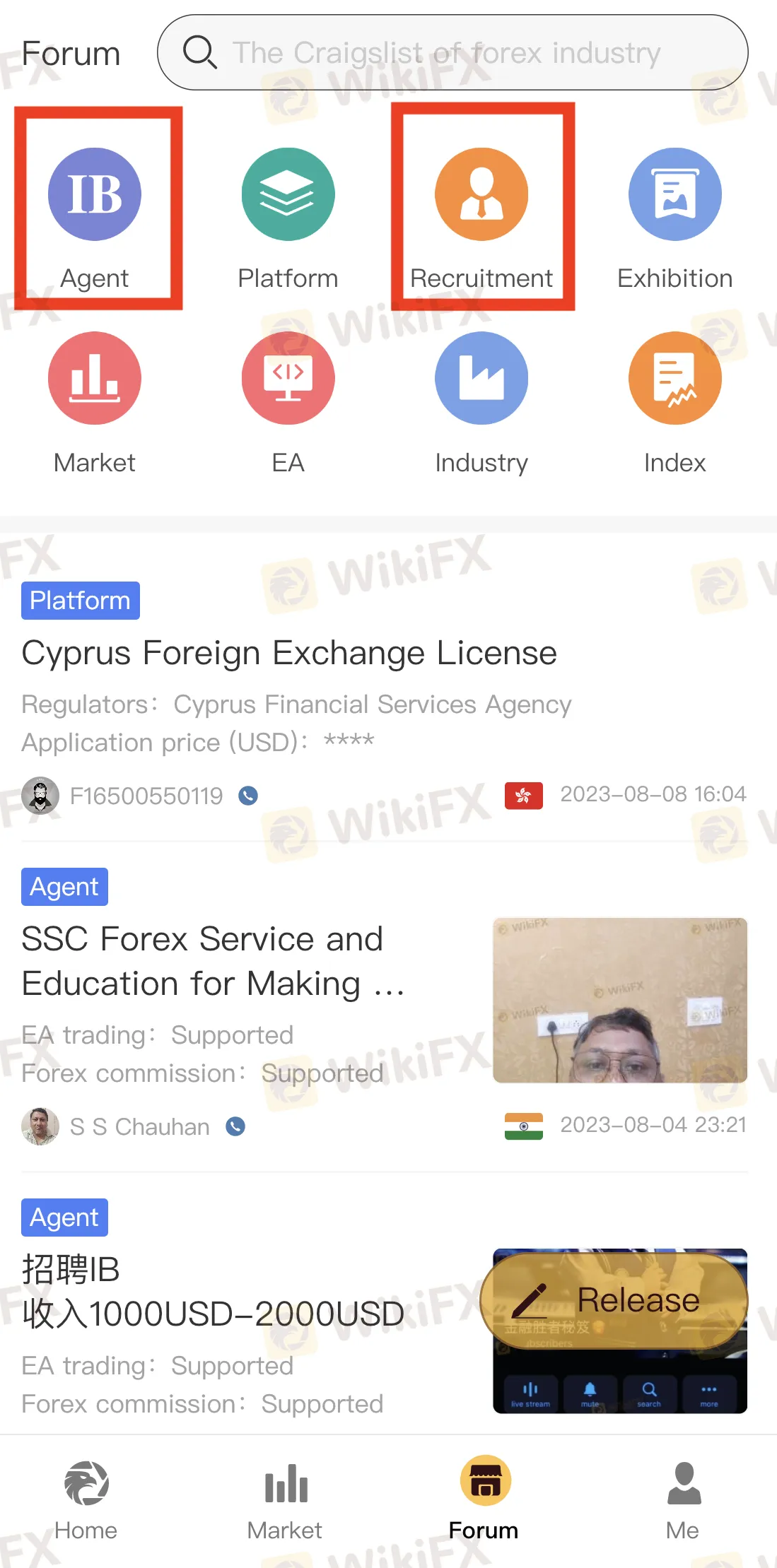Select the Forum tab in bottom bar
The image size is (777, 1568).
click(x=484, y=1499)
